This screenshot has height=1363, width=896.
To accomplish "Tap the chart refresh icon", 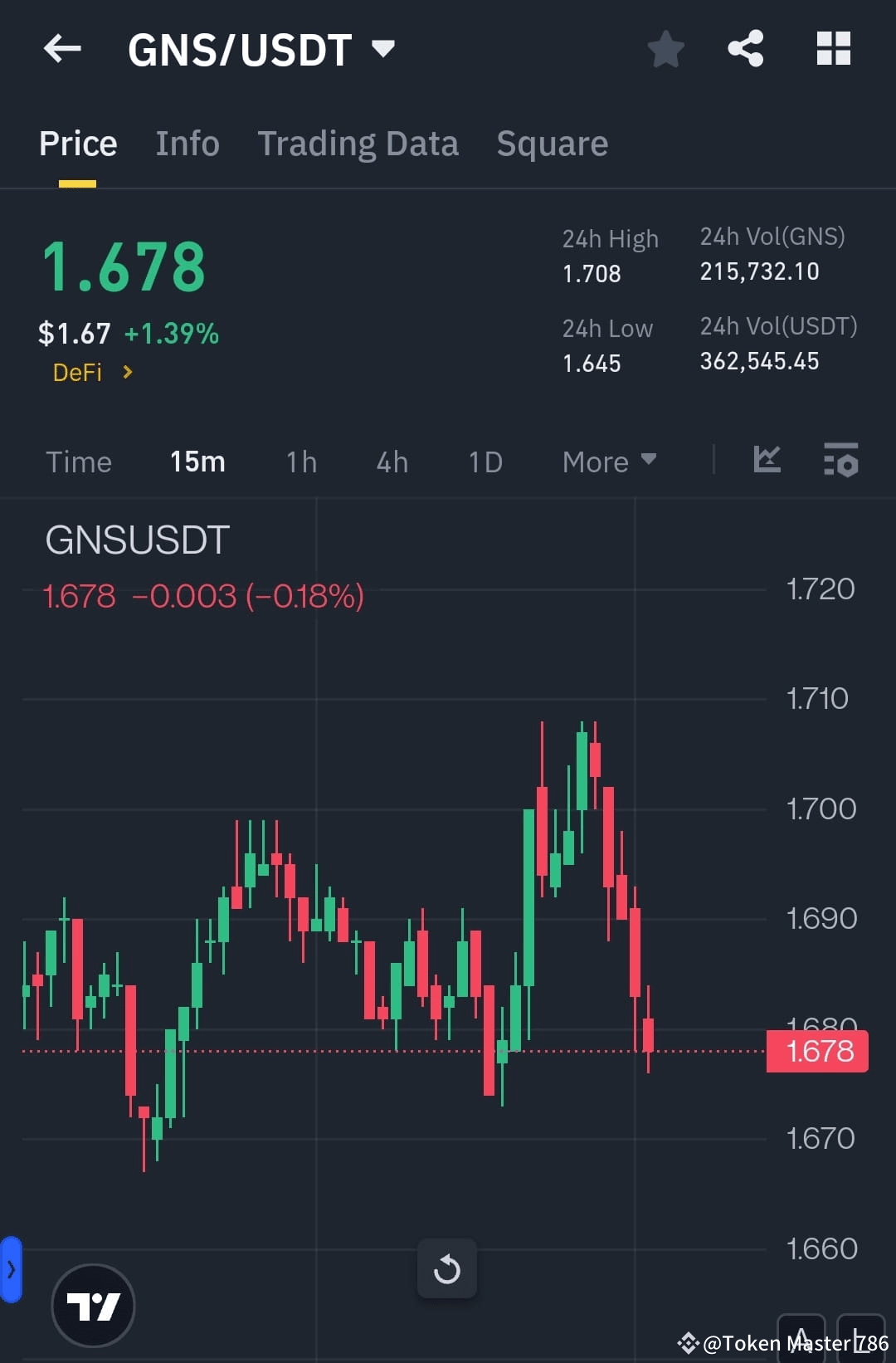I will (447, 1268).
